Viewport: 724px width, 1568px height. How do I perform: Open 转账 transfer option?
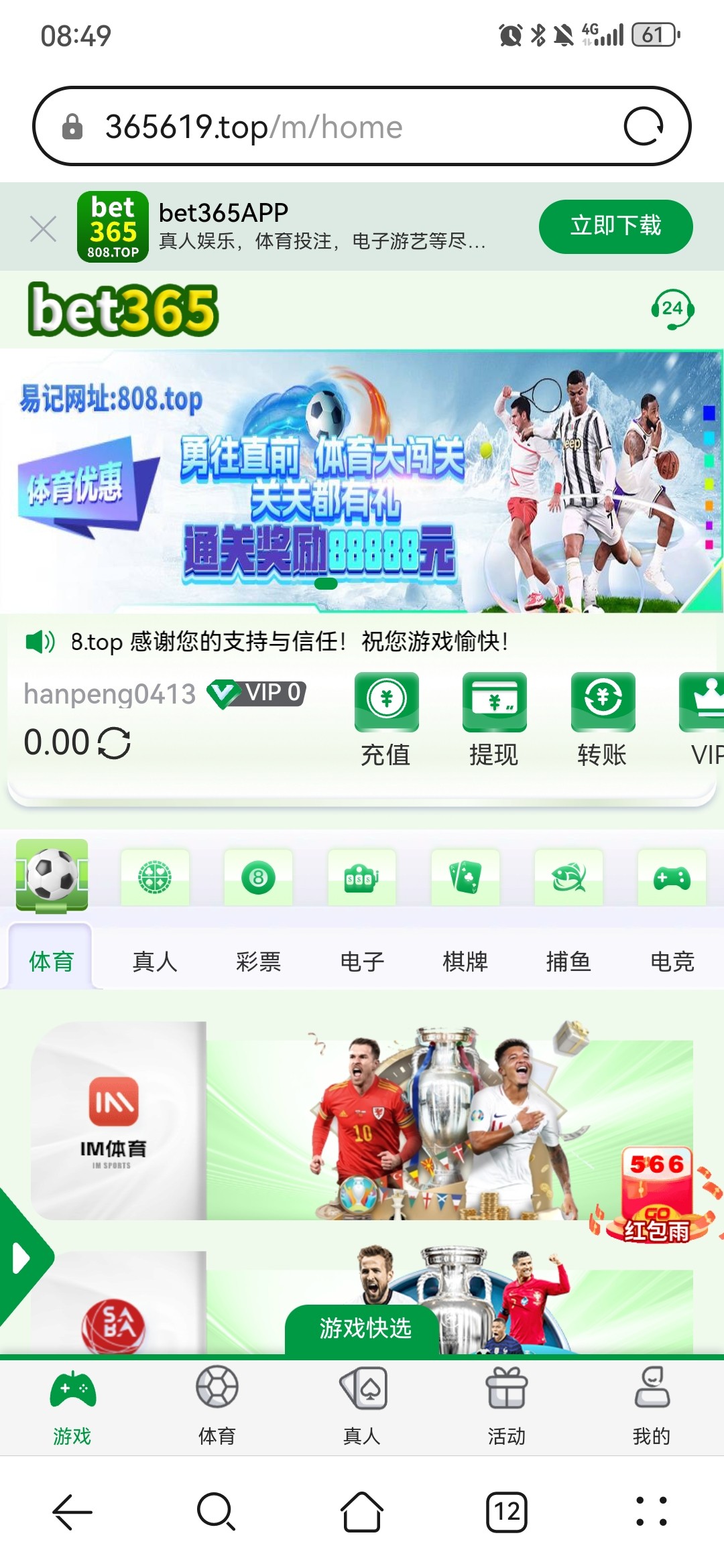[602, 720]
